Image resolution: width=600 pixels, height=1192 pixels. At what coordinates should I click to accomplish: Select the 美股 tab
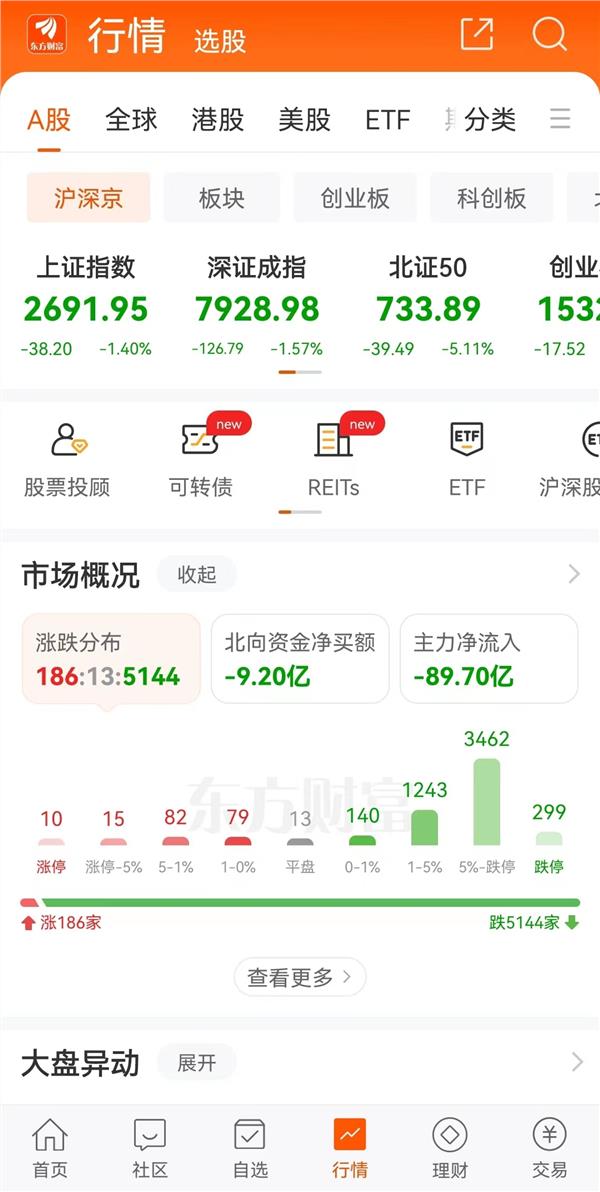tap(304, 121)
